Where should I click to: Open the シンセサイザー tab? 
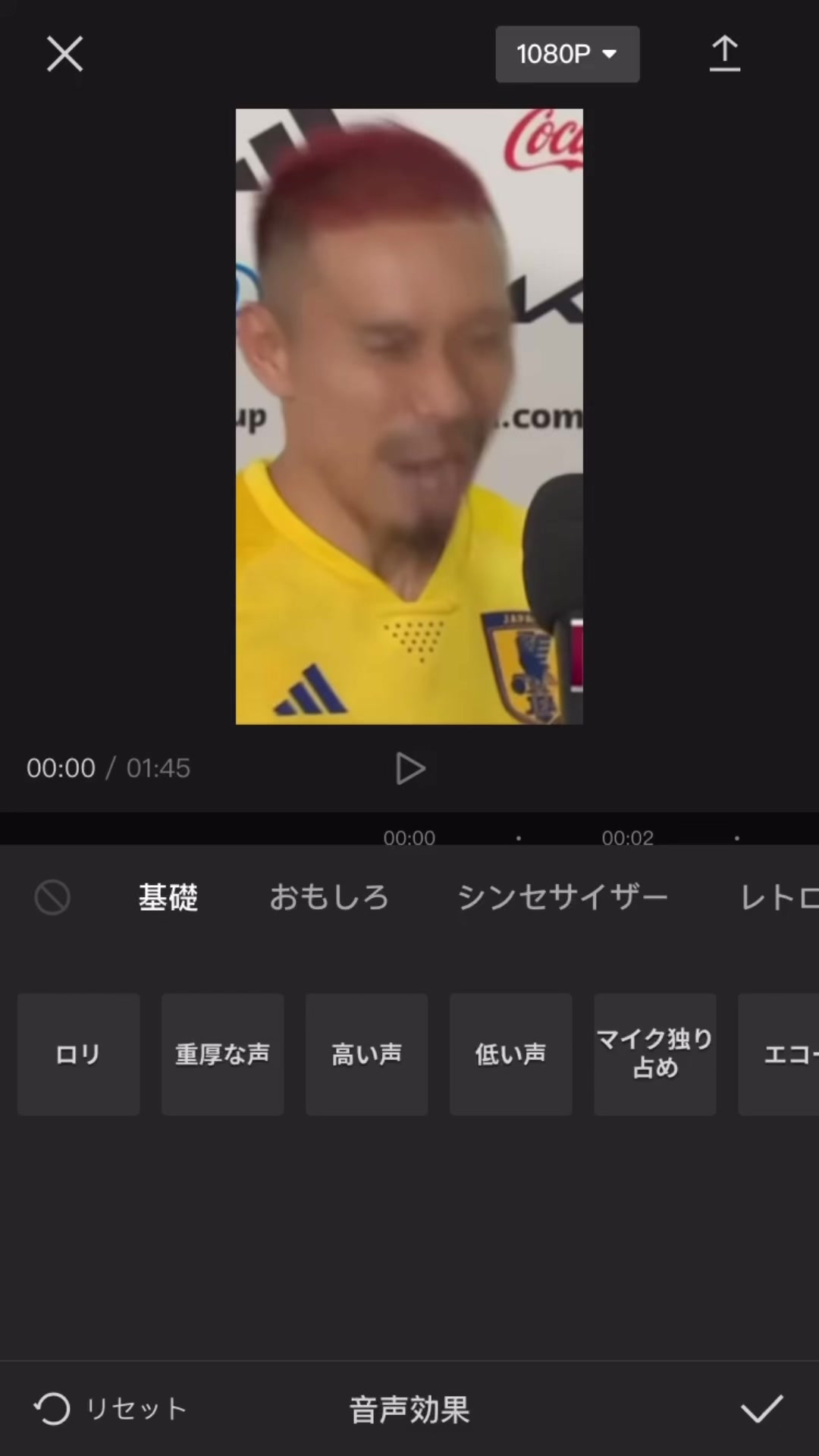click(563, 898)
